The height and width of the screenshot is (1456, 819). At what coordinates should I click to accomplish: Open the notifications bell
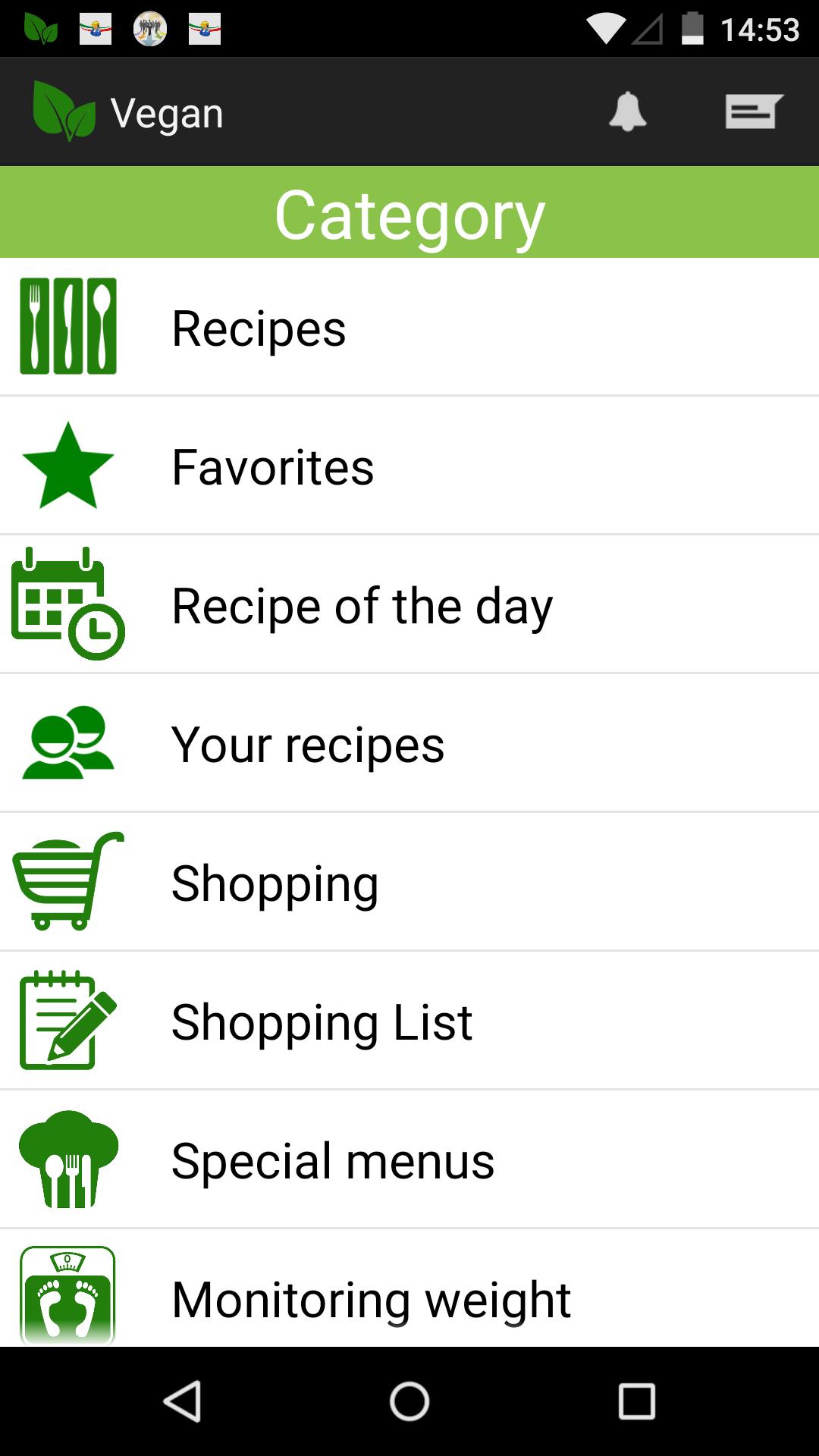tap(627, 112)
